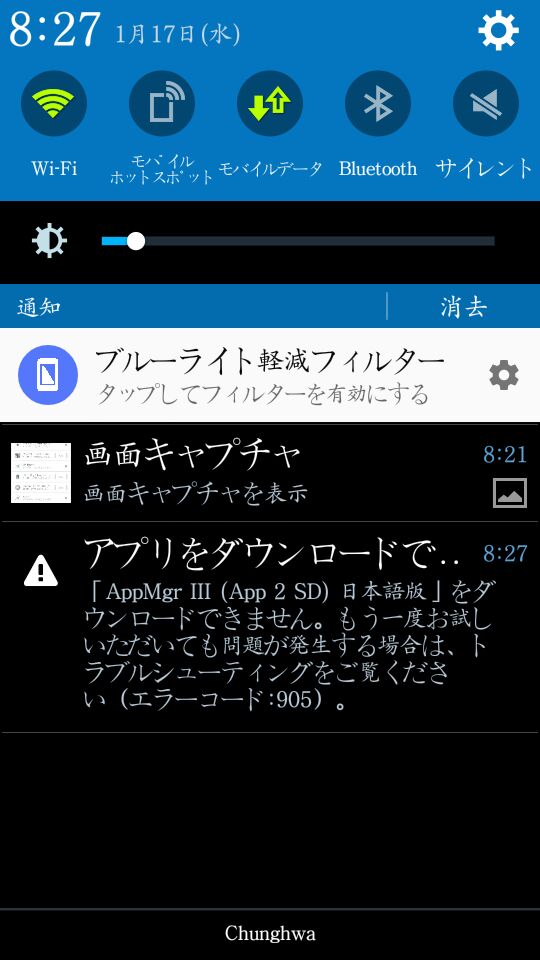
Task: Turn off mobile data (モバイルデータ)
Action: [270, 103]
